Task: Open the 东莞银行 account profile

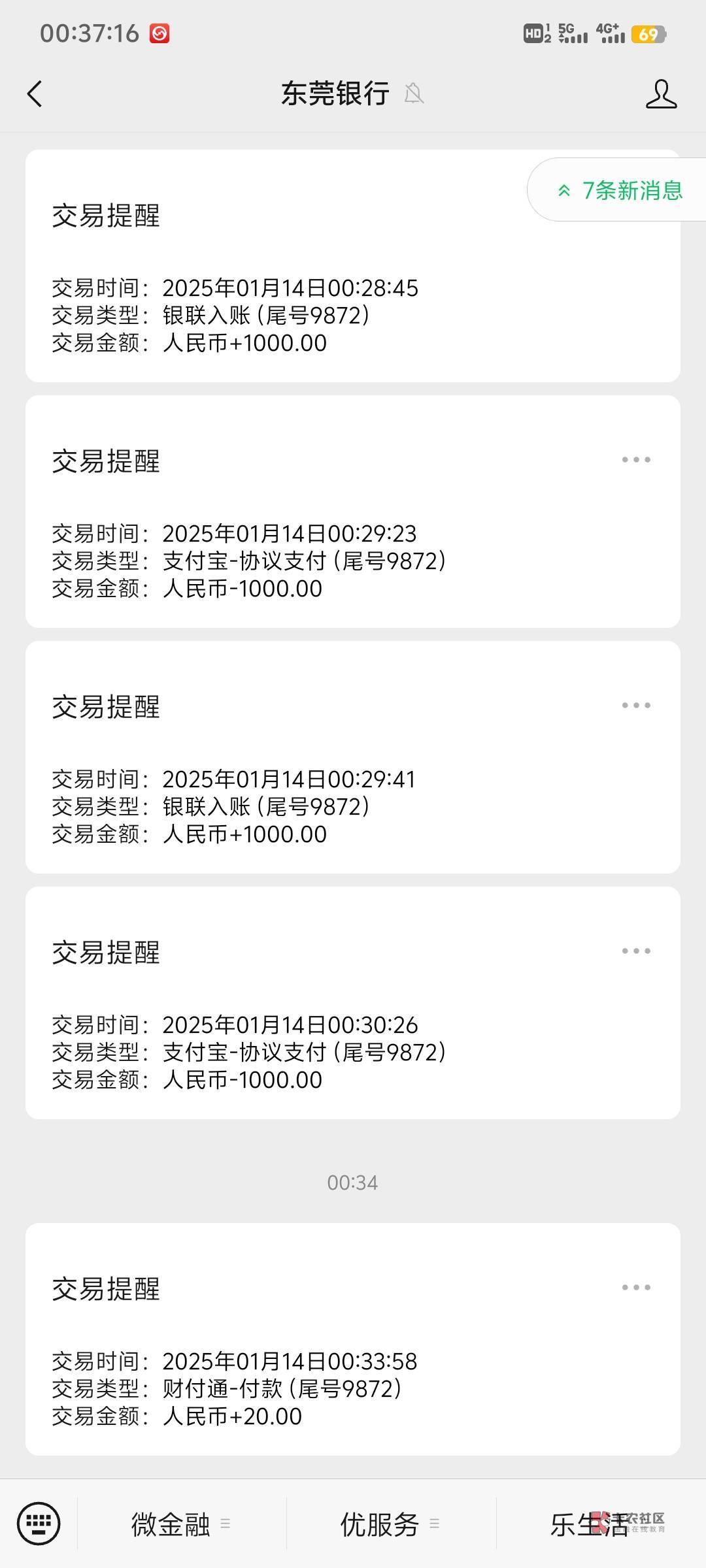Action: pos(661,94)
